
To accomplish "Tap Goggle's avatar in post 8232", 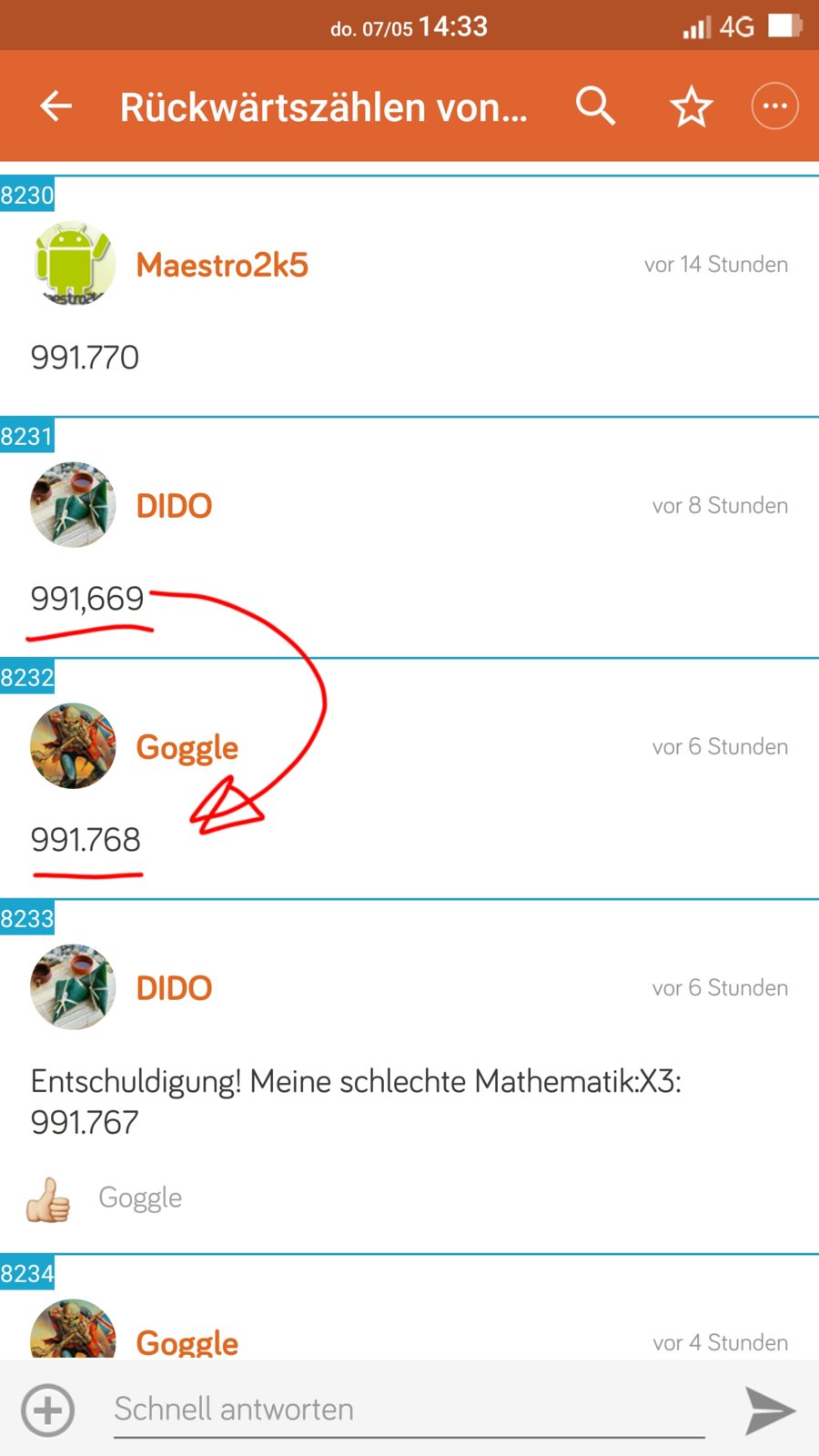I will [x=73, y=746].
